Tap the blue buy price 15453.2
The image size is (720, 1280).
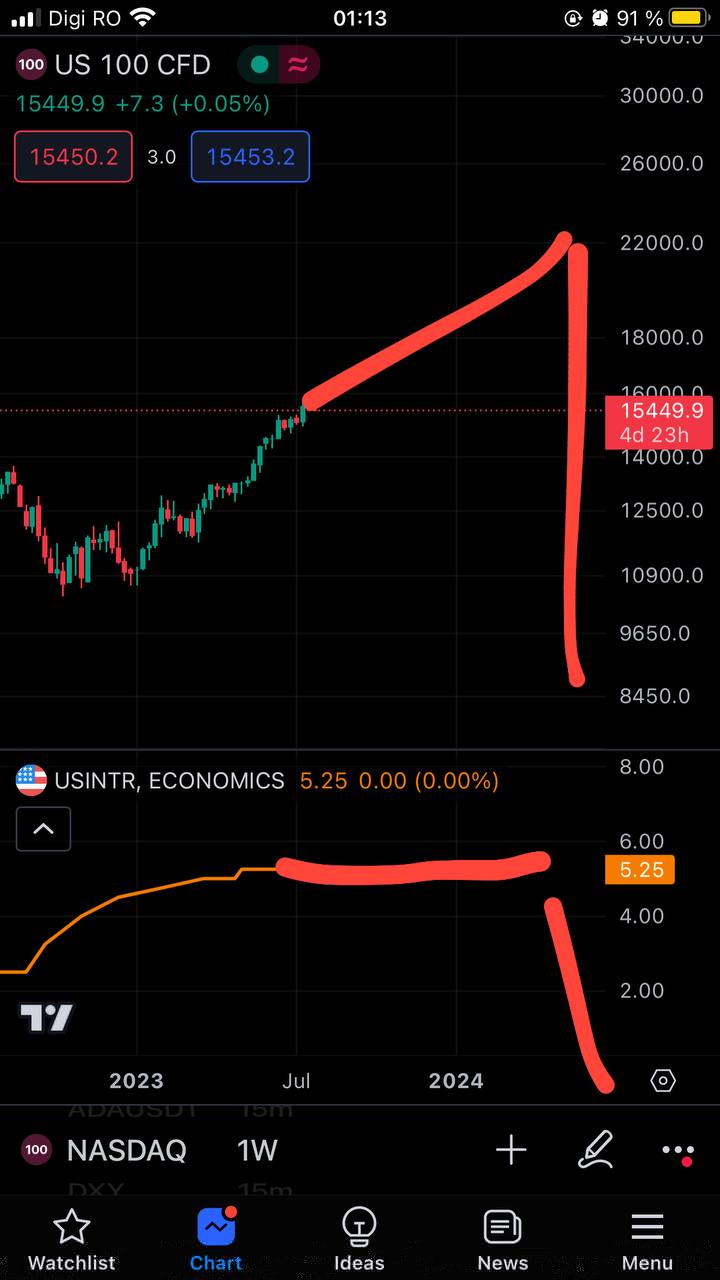(250, 157)
